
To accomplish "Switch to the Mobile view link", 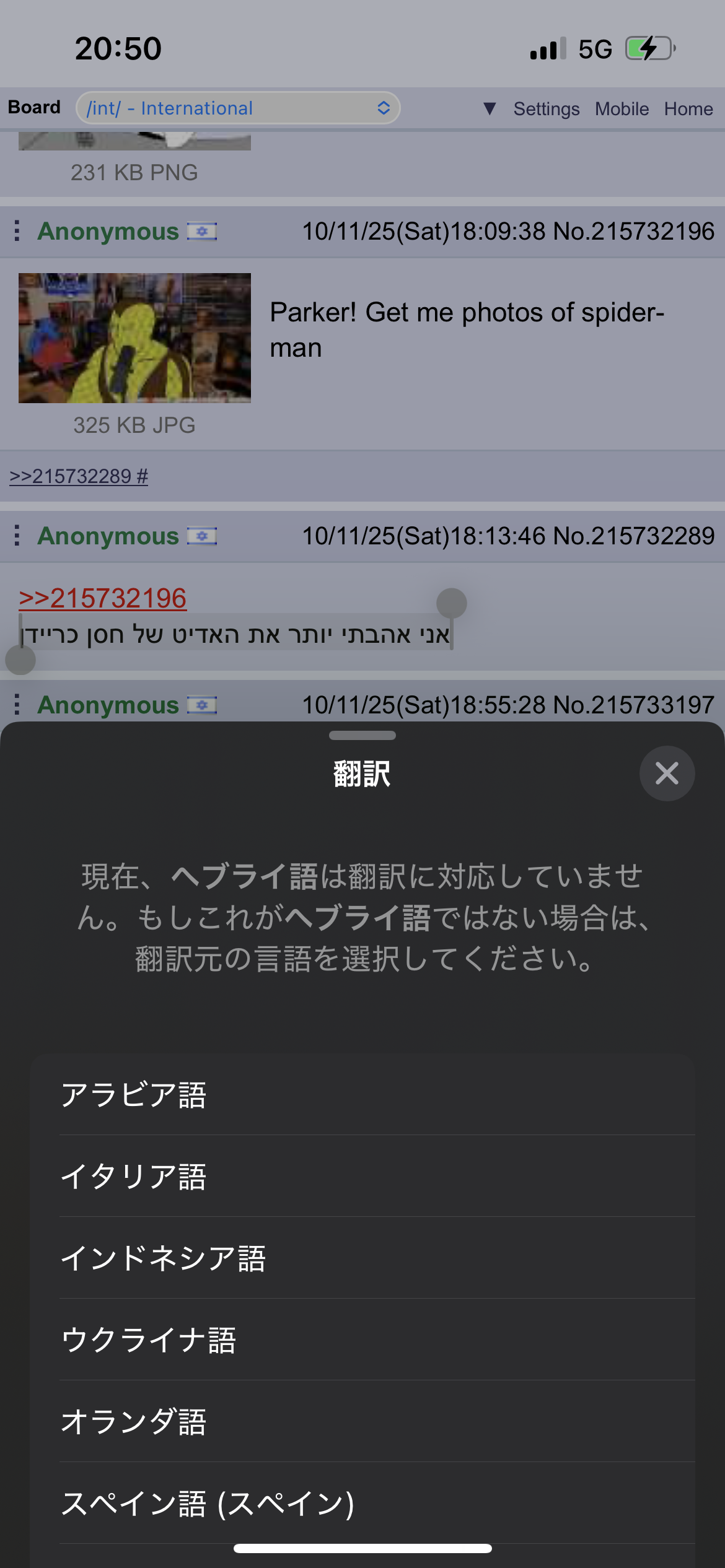I will (622, 109).
